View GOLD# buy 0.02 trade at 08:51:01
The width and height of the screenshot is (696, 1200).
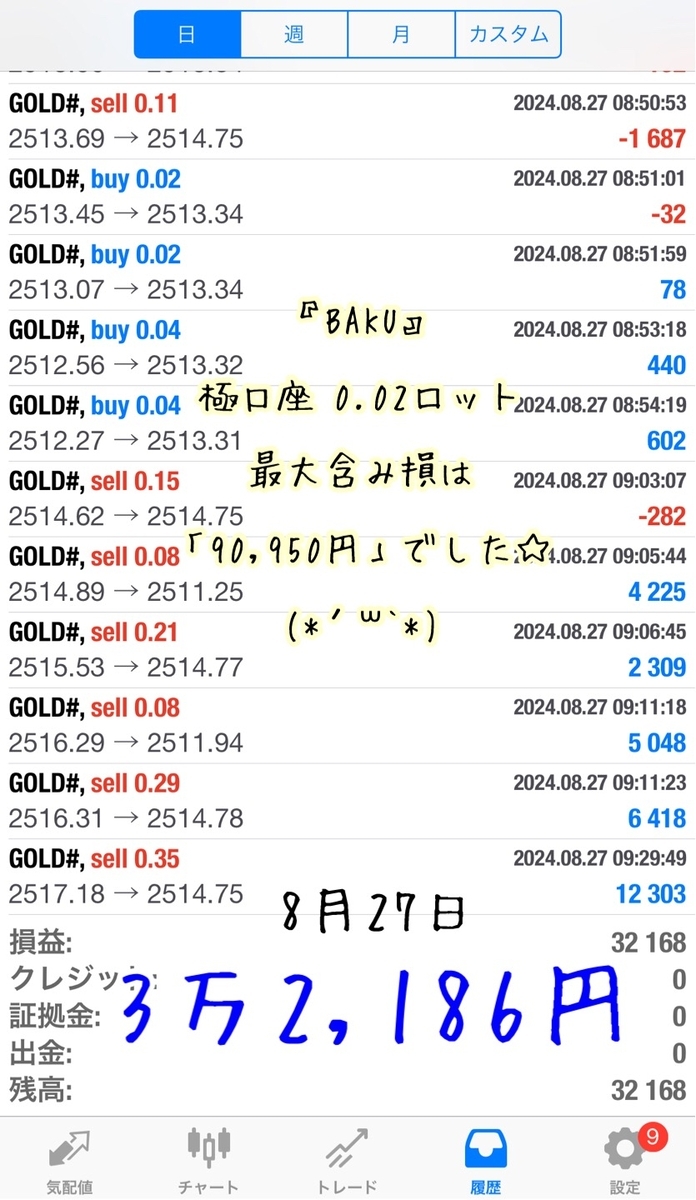(347, 196)
